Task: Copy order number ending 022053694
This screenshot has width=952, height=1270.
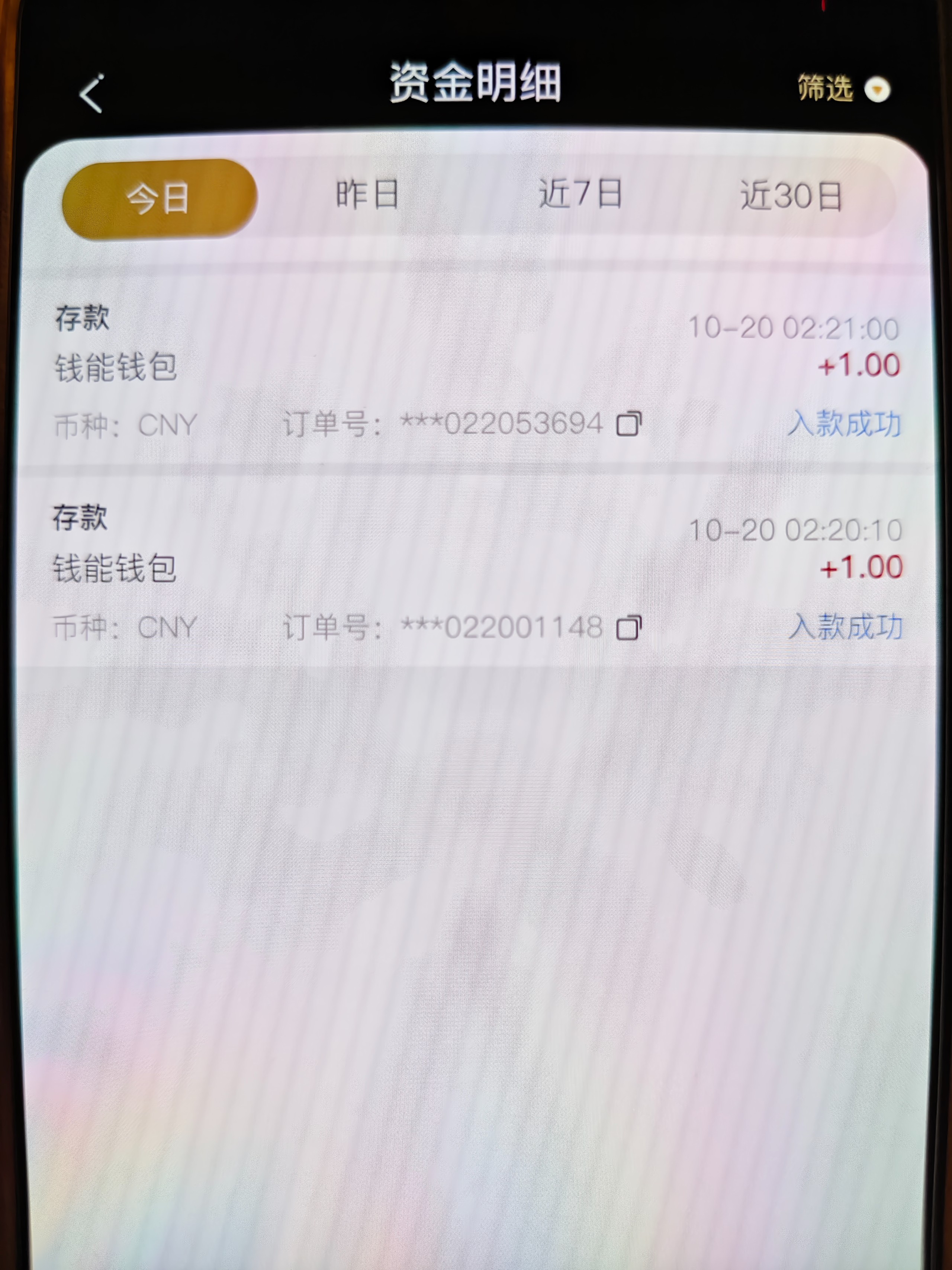Action: click(x=628, y=424)
